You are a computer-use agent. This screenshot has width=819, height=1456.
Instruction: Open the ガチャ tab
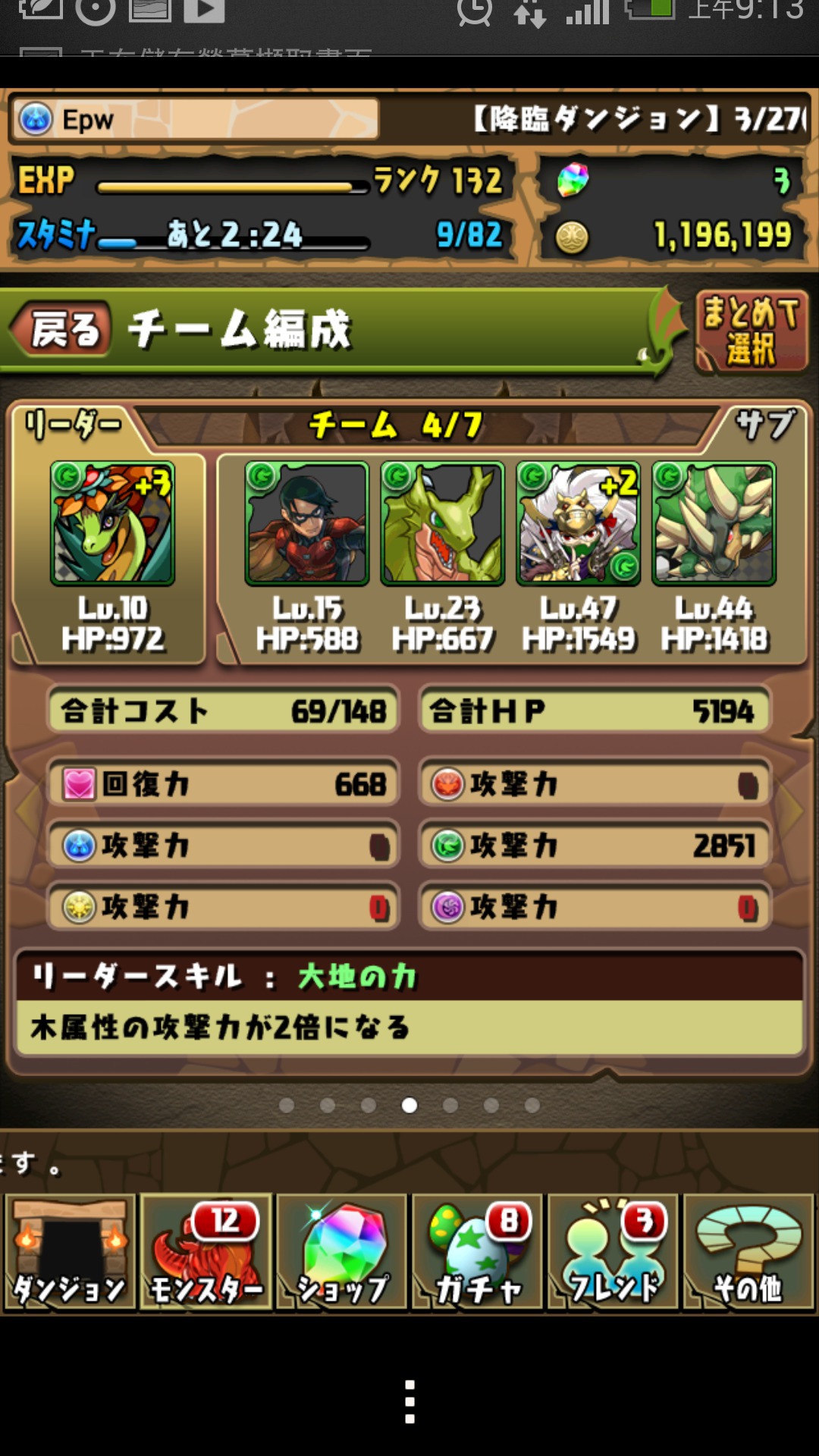point(477,1252)
